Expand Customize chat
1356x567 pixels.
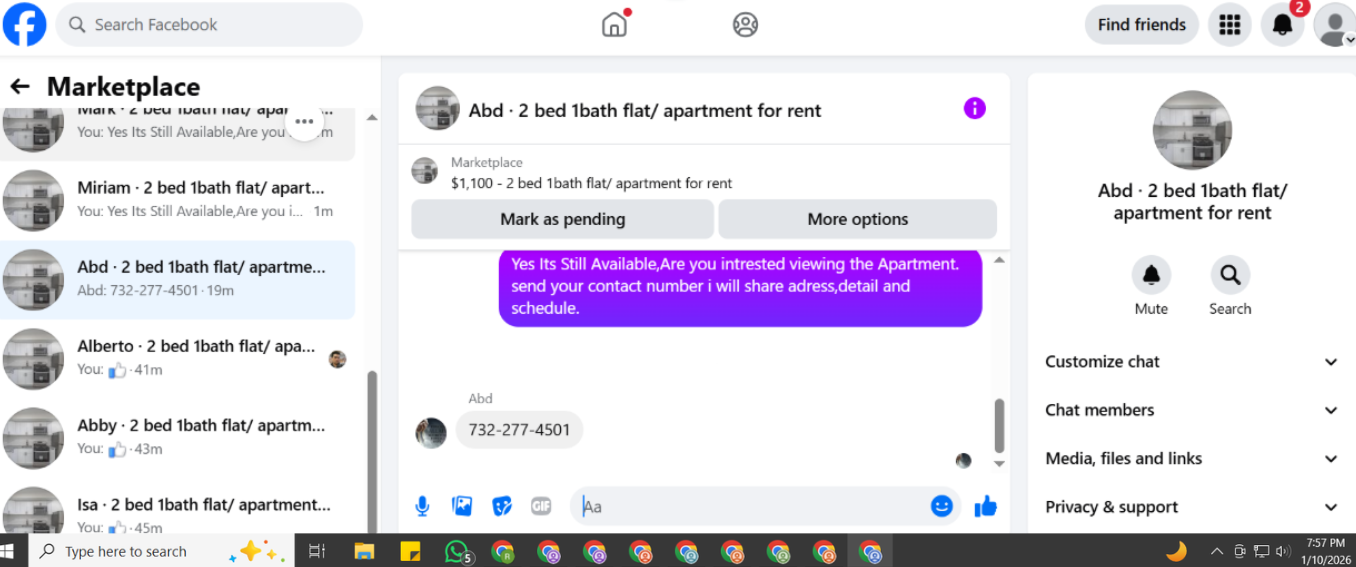click(1191, 362)
